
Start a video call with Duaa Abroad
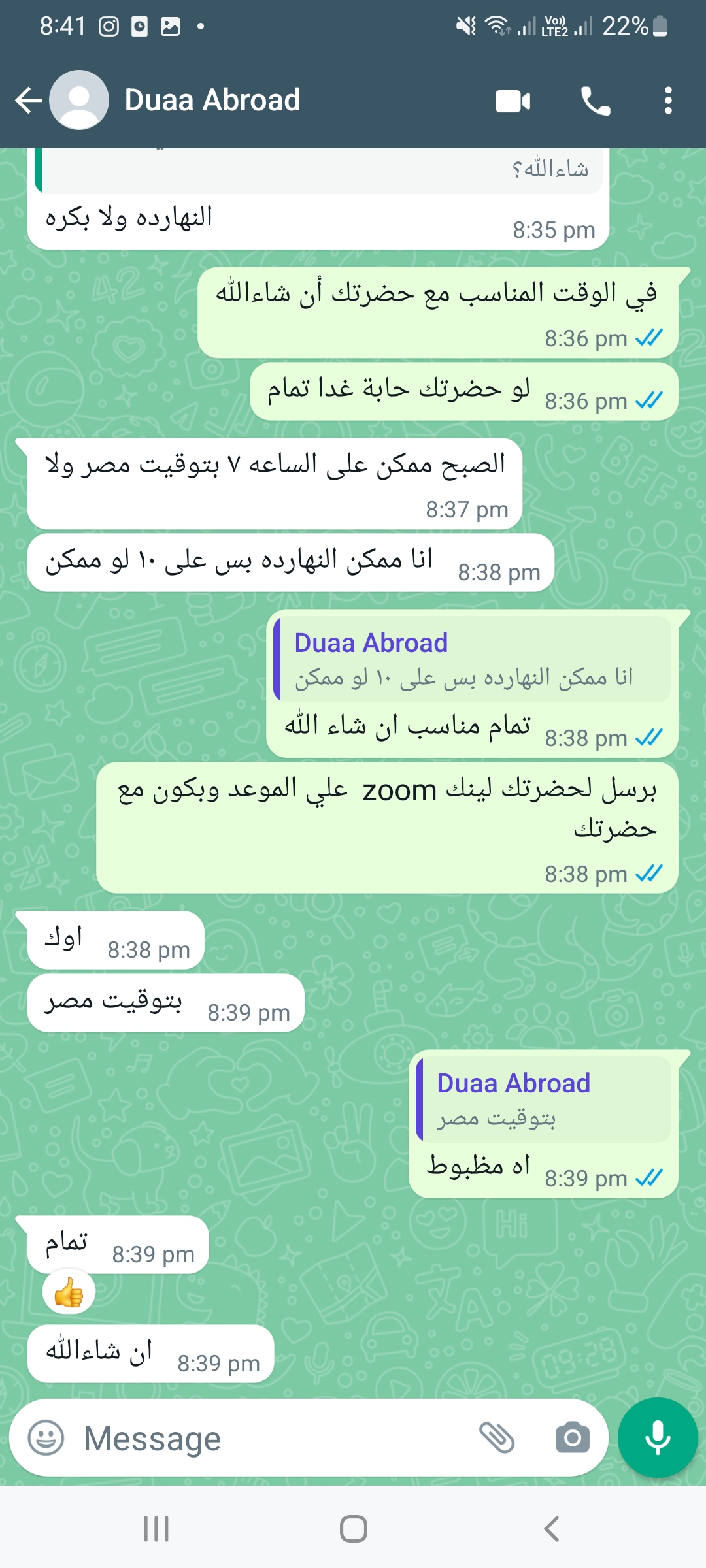(x=513, y=101)
